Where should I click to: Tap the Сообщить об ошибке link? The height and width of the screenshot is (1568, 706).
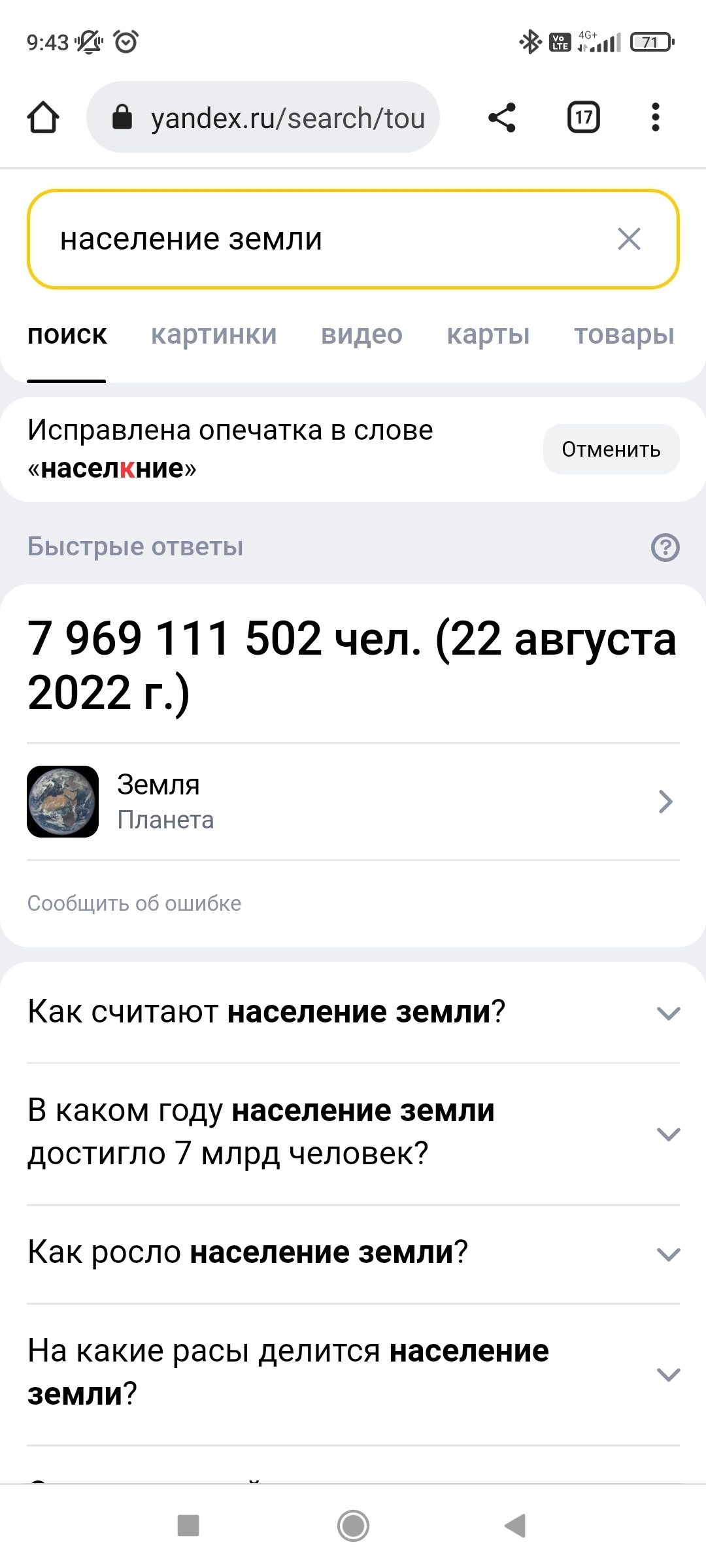(x=134, y=903)
